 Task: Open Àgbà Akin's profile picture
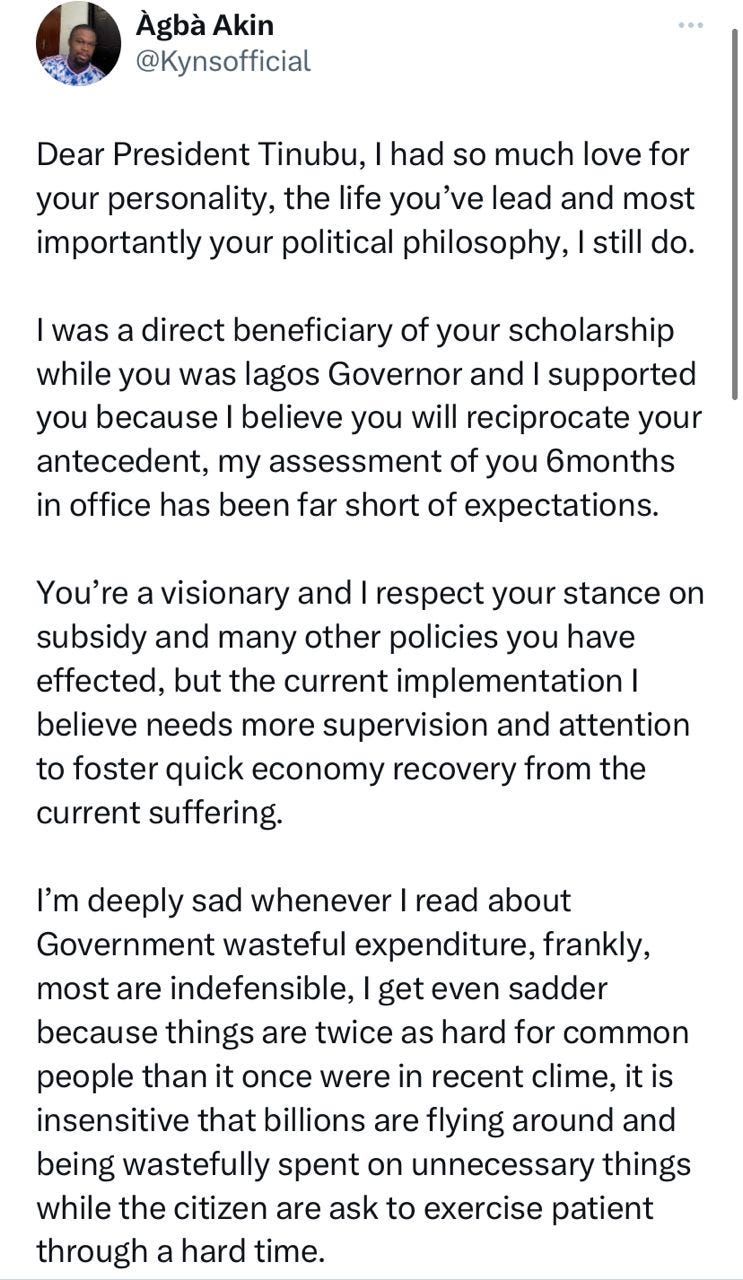(78, 43)
